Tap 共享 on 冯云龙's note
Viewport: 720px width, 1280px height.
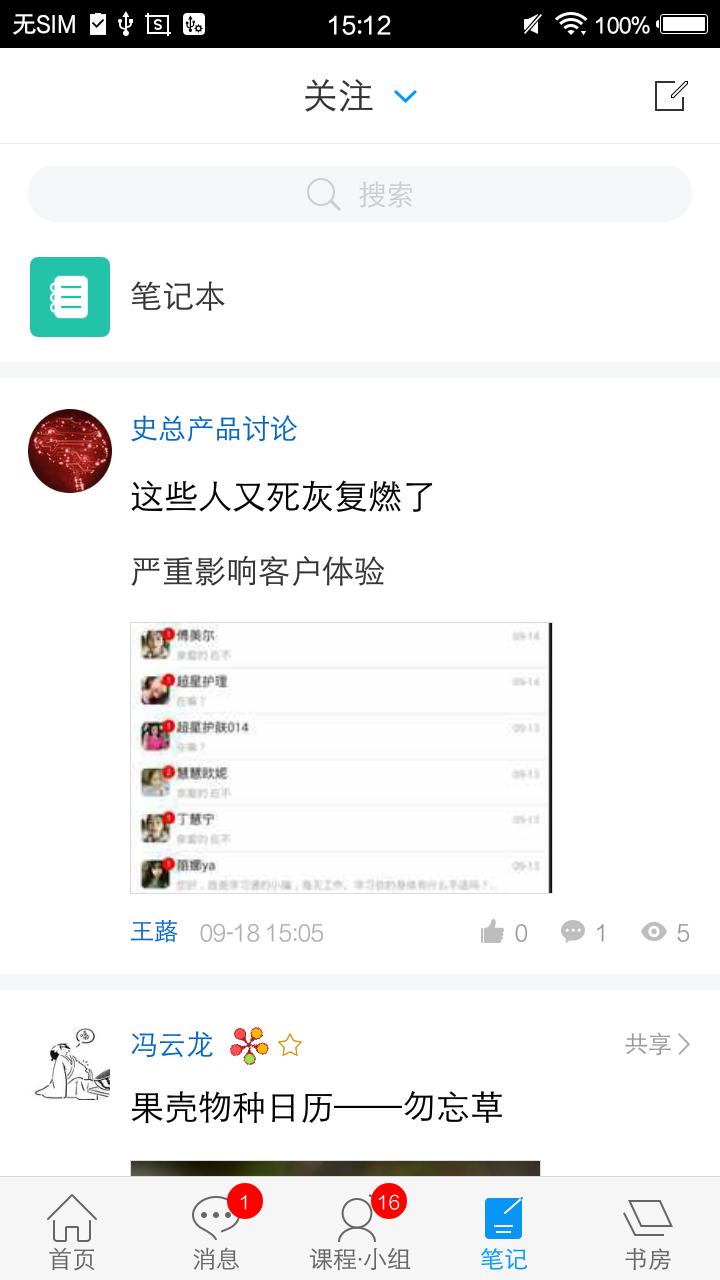[657, 1045]
